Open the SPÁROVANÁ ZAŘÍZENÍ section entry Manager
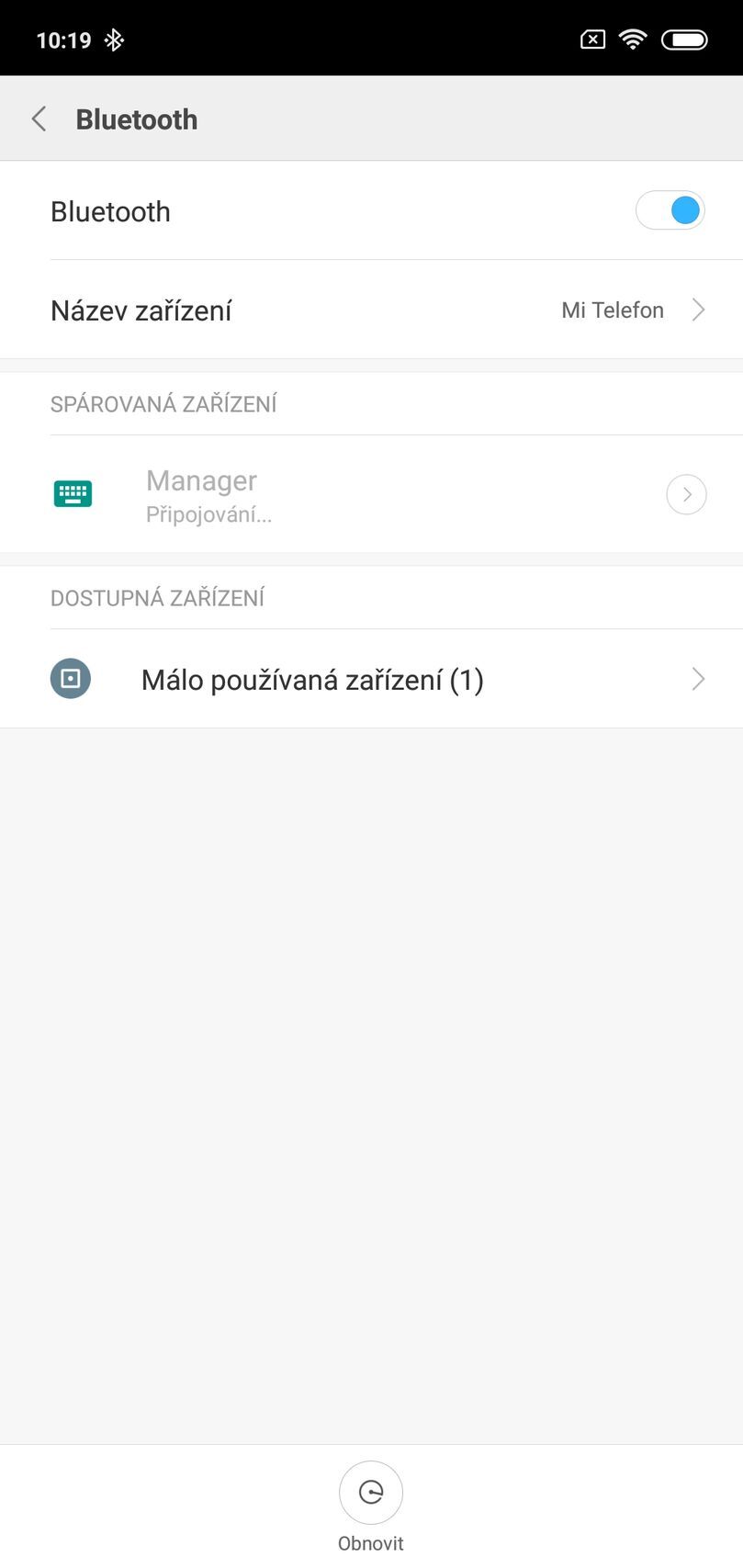This screenshot has height=1568, width=743. coord(276,494)
